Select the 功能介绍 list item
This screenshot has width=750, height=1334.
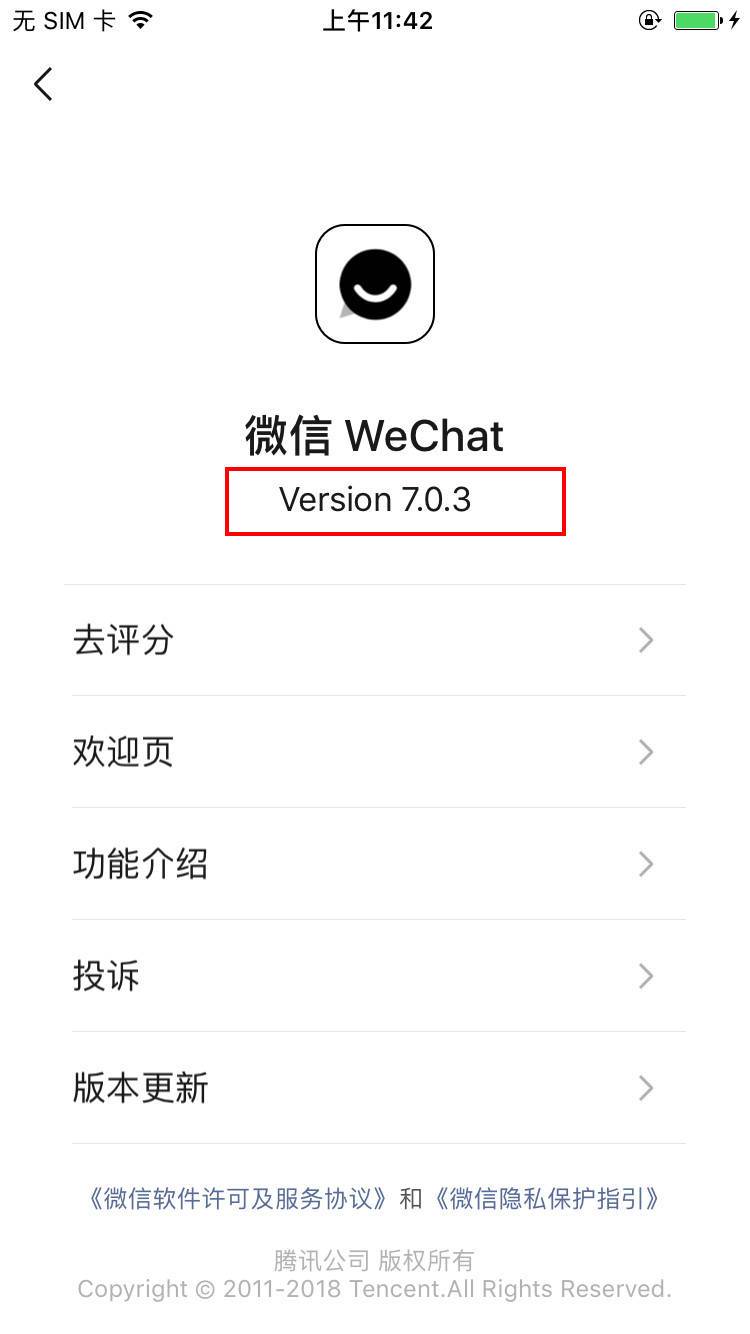375,864
